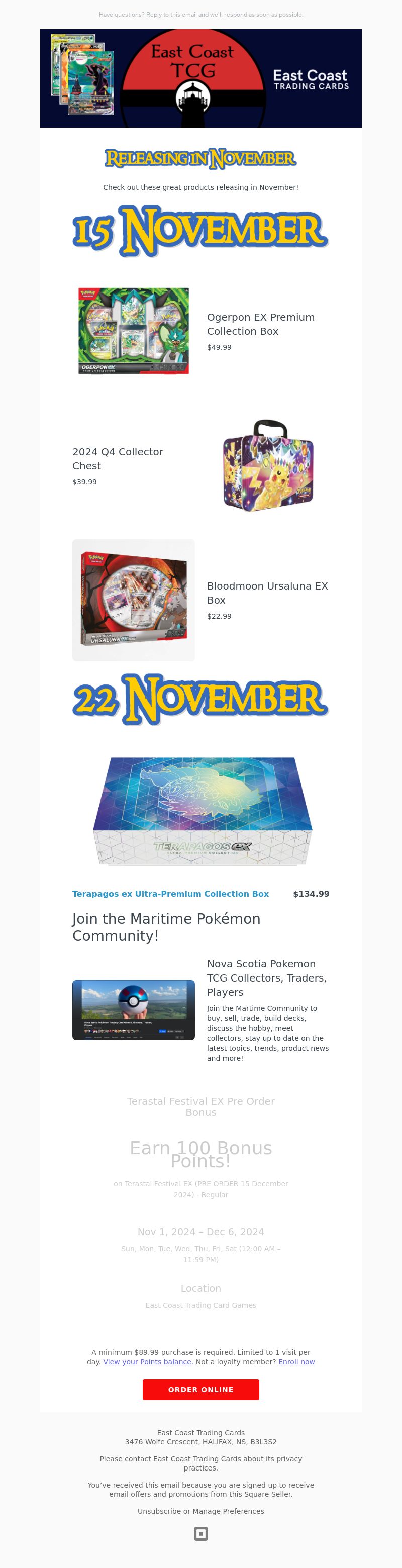The height and width of the screenshot is (1568, 402).
Task: Open Terapagos ex Ultra-Premium Collection Box link
Action: (170, 894)
